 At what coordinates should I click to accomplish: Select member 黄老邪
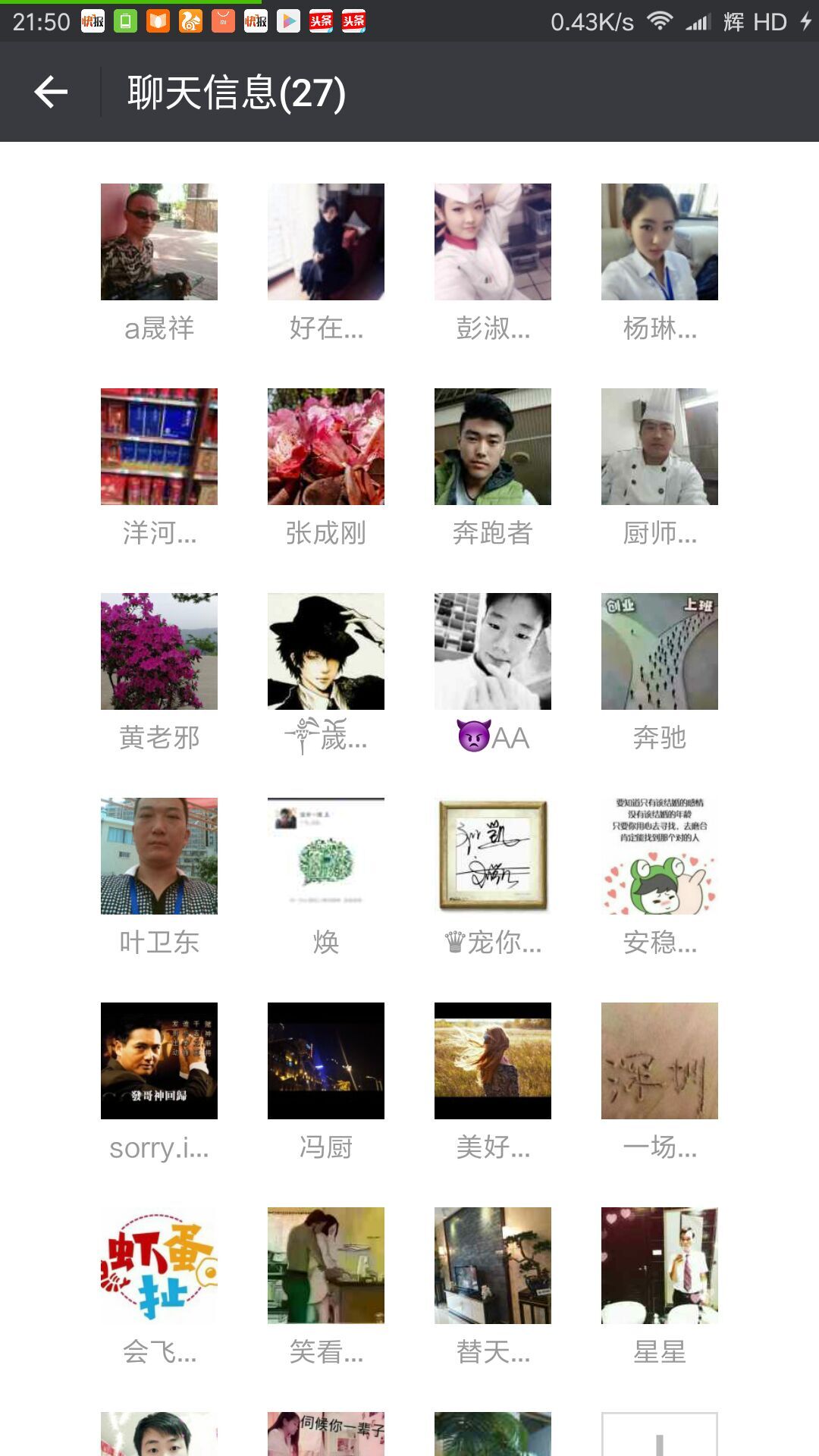pos(159,651)
